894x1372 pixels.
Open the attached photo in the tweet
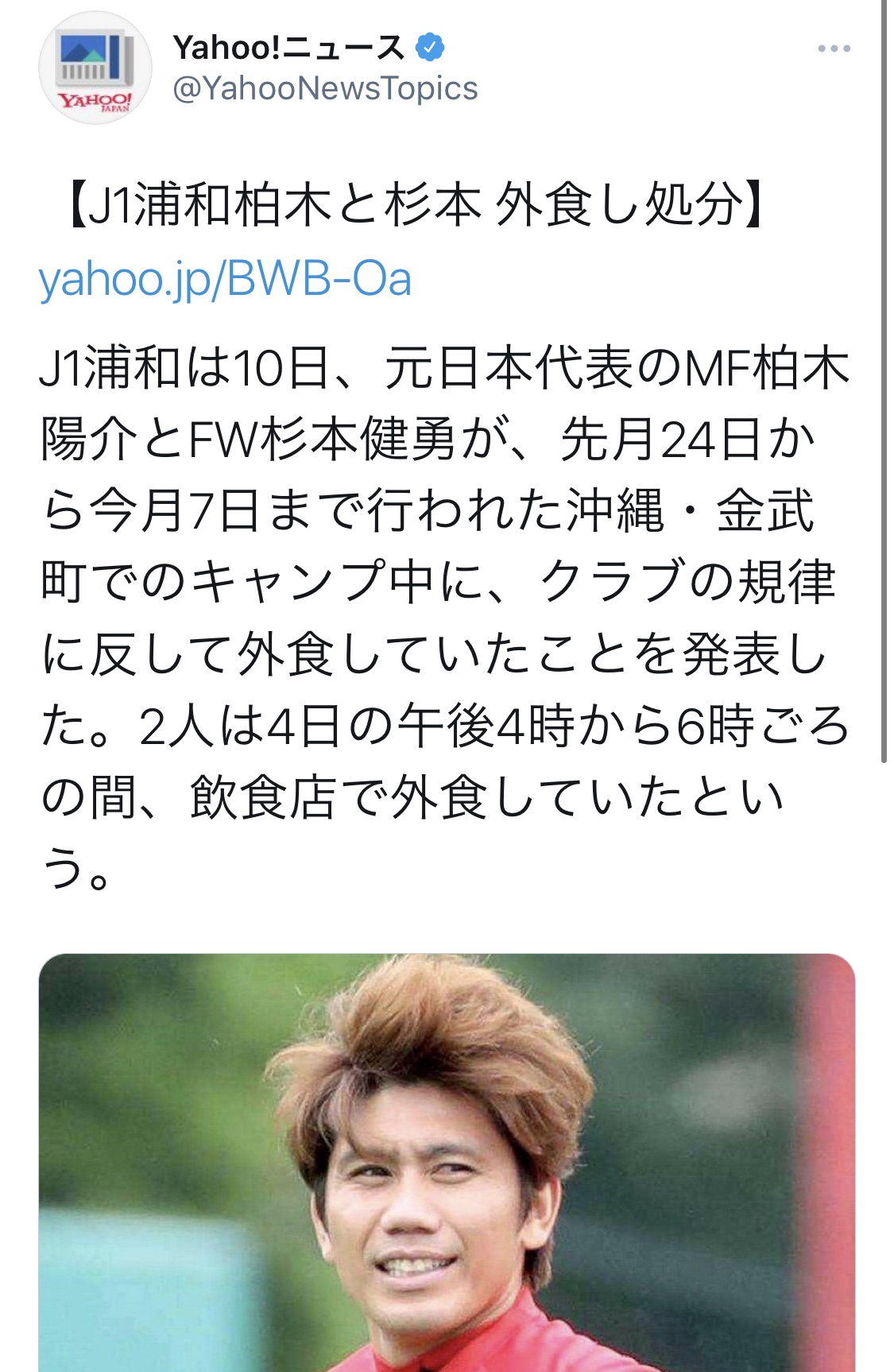(447, 1162)
